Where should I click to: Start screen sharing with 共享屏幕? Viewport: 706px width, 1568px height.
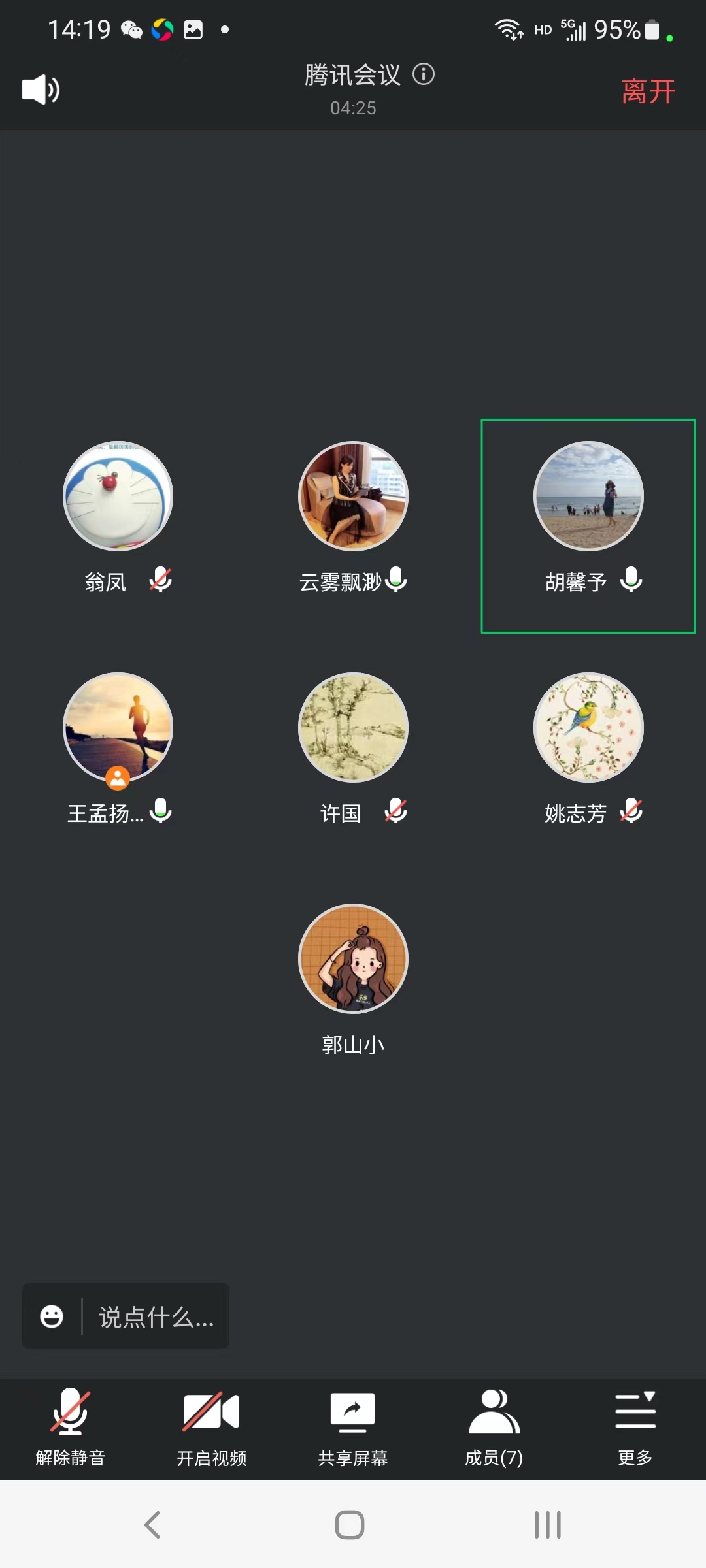(353, 1428)
